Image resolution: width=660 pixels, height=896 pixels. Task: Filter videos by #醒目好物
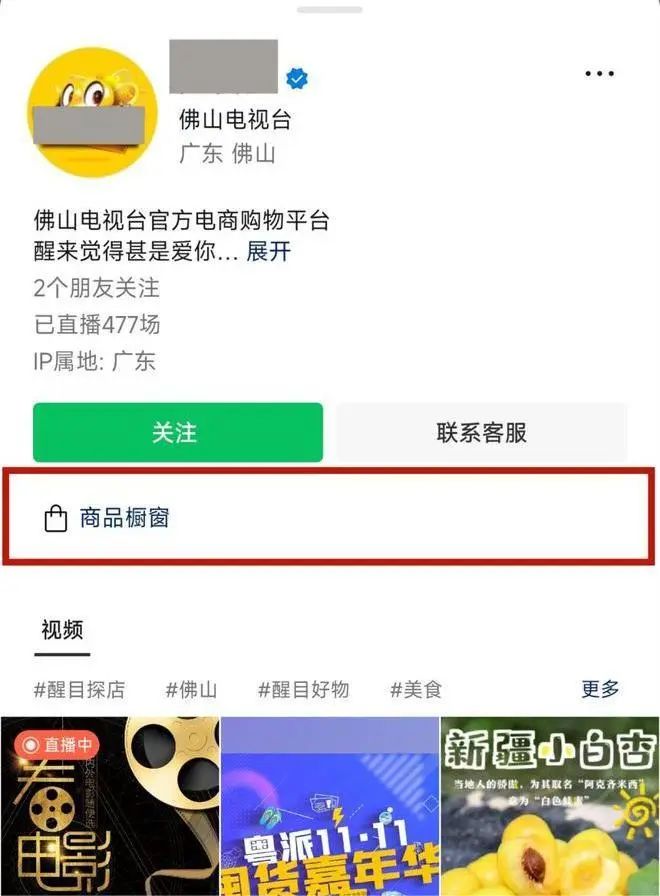[x=303, y=689]
